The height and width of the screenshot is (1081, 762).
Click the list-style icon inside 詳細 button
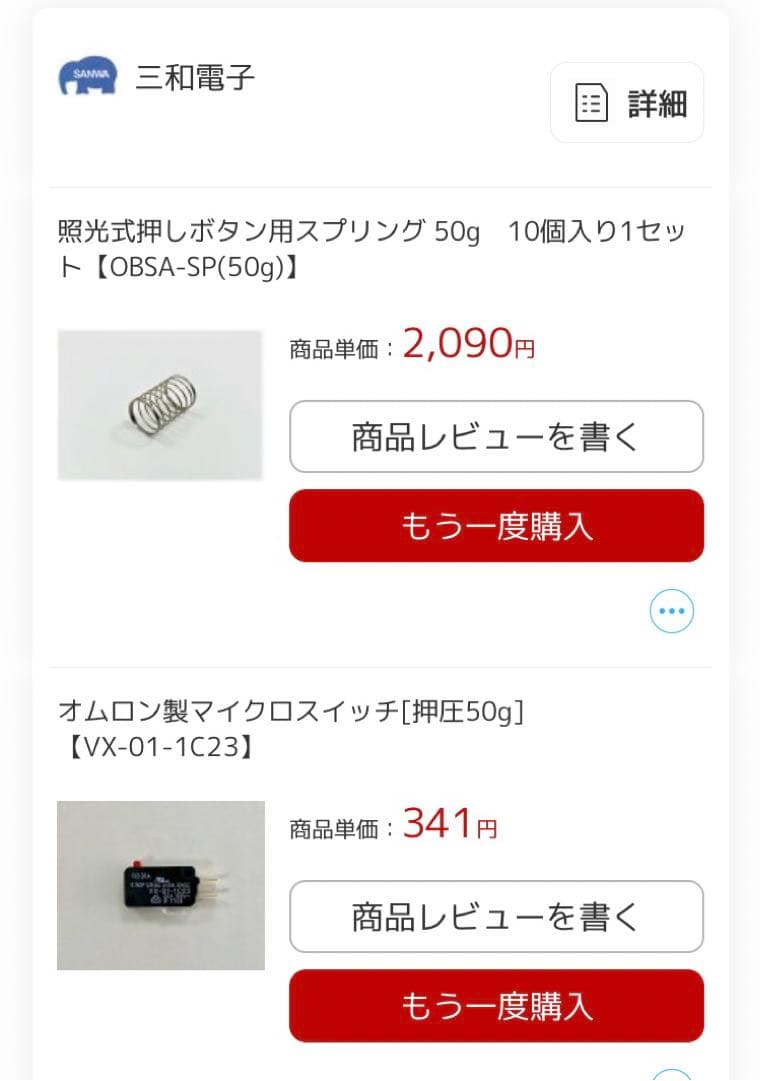pos(592,102)
